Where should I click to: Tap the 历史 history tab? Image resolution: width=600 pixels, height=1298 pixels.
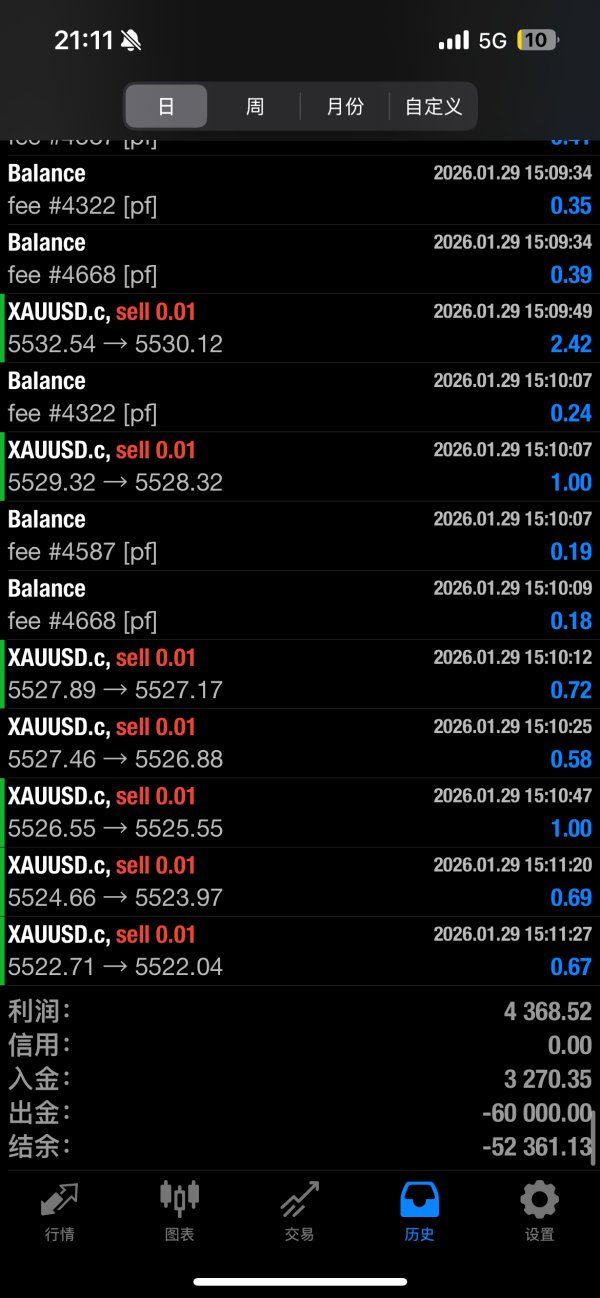420,1212
